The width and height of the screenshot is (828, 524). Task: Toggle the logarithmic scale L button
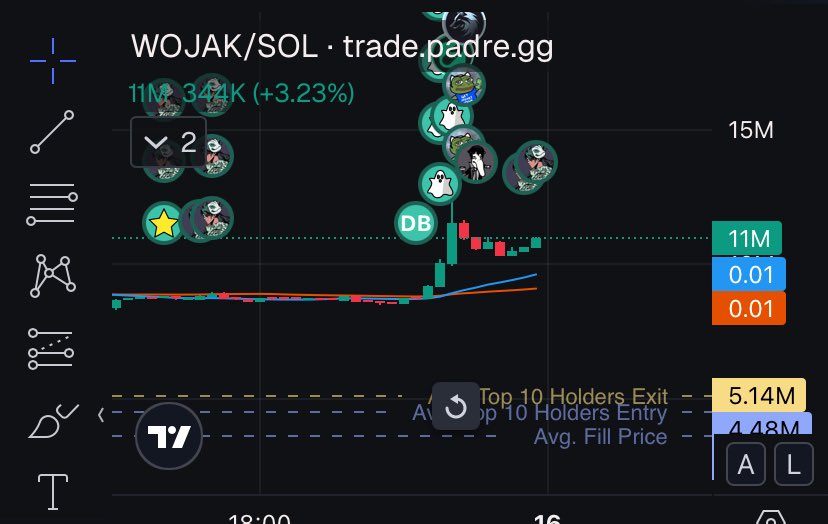coord(793,465)
